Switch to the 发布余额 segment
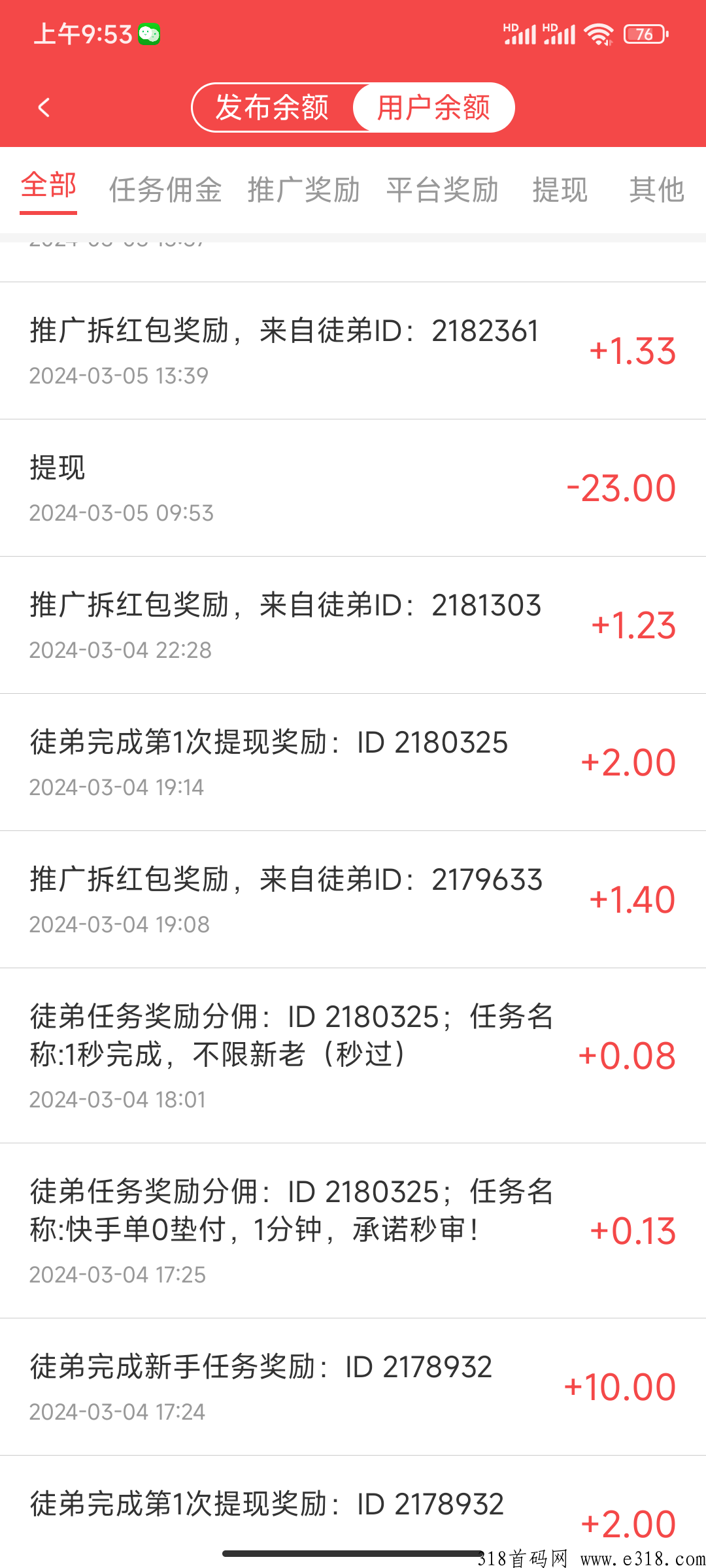Screen dimensions: 706x1568 tap(272, 107)
